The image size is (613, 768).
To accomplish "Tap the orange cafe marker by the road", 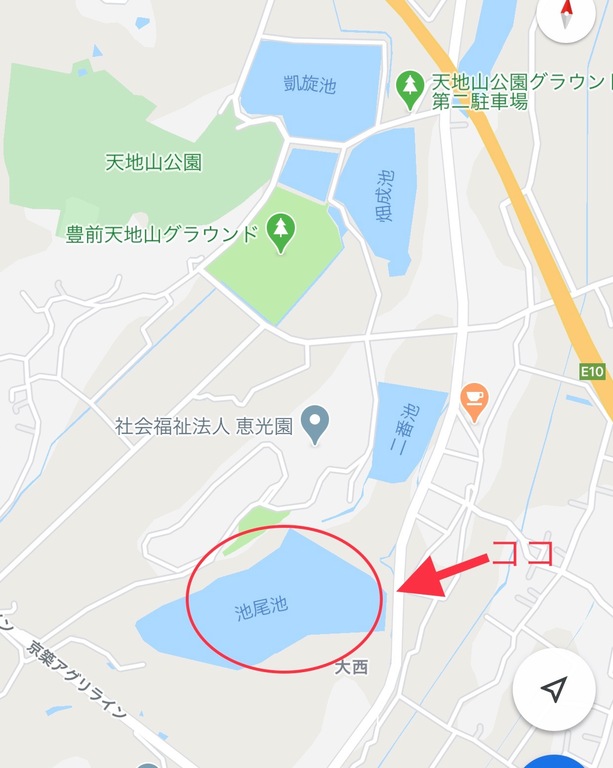I will (x=474, y=400).
